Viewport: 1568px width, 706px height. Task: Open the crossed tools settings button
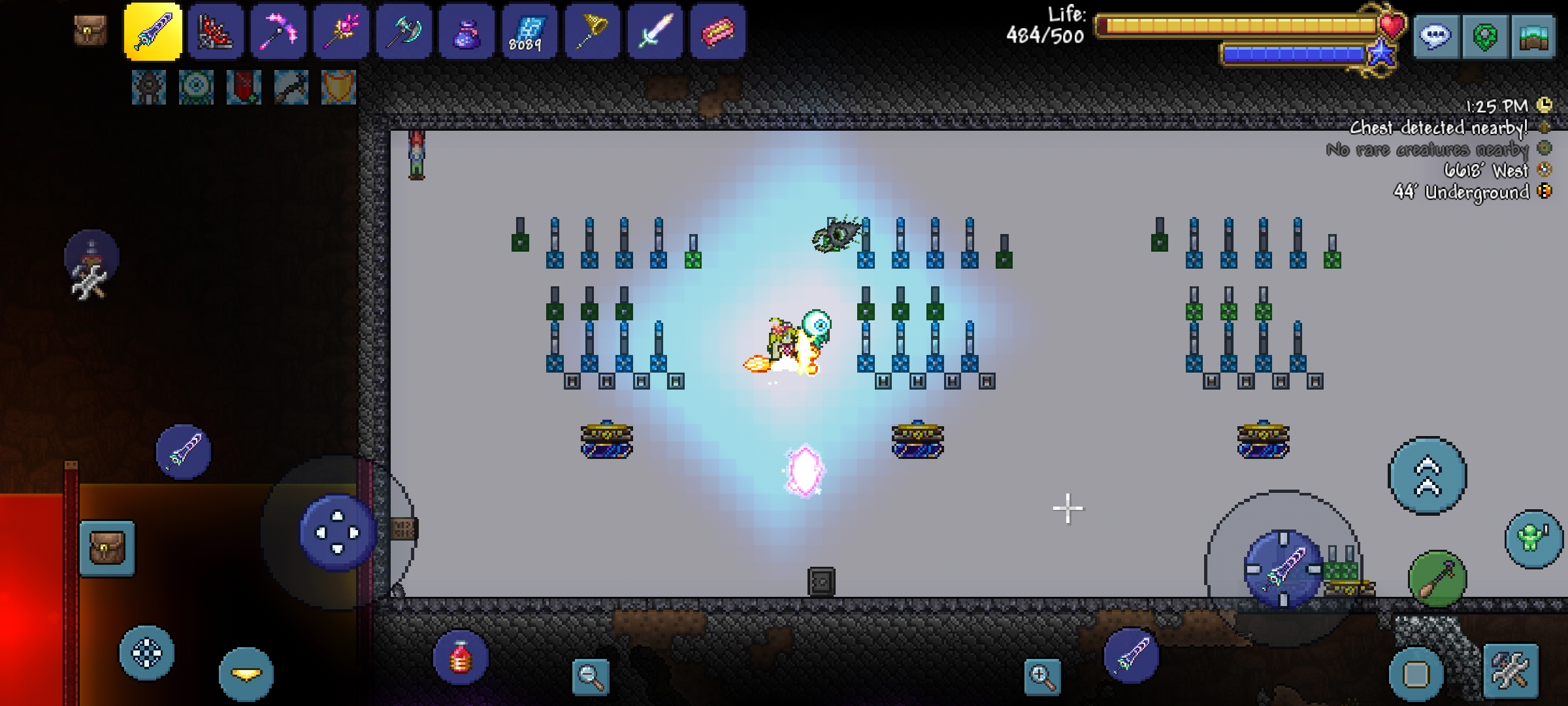point(1511,671)
